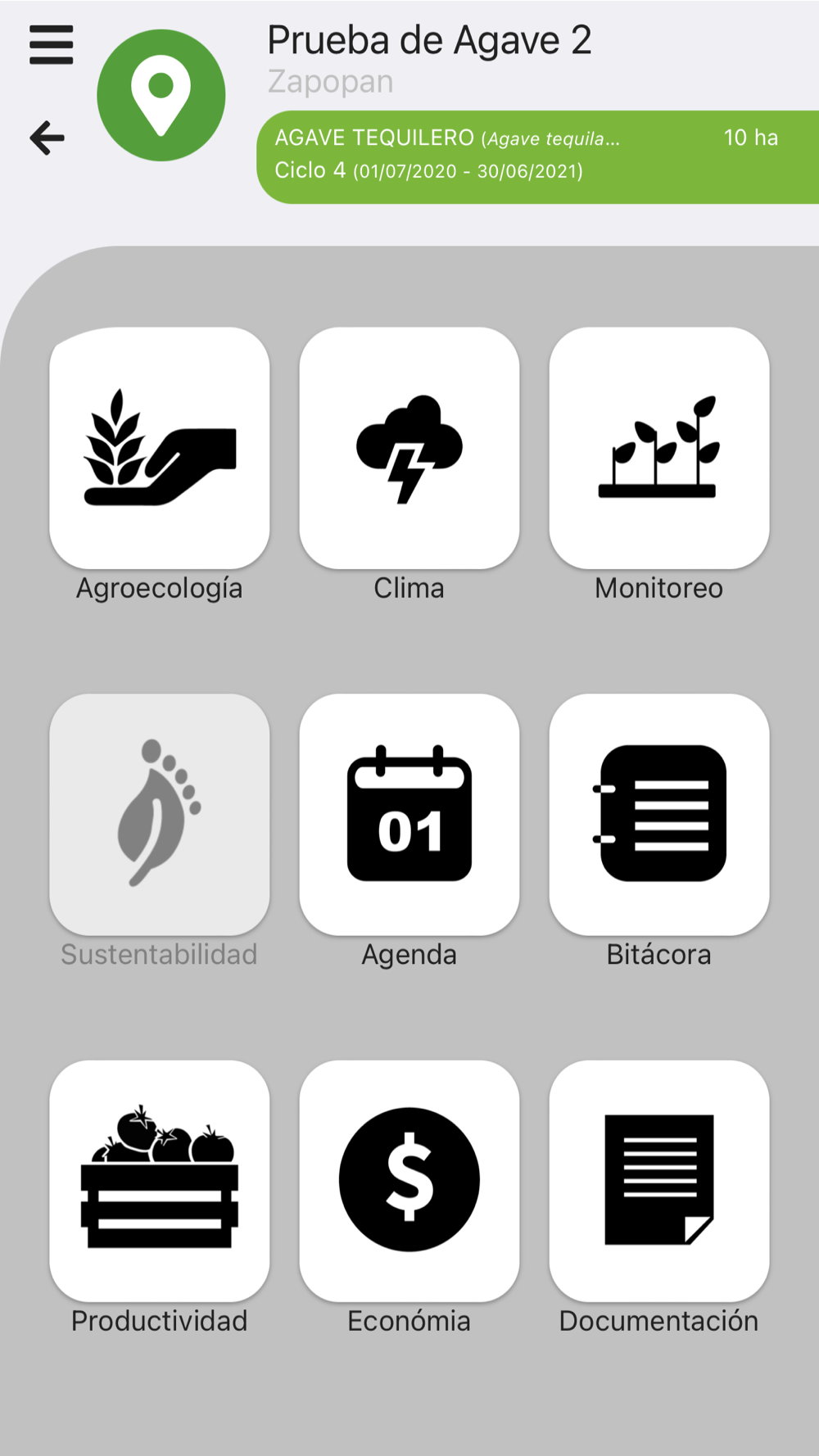
Task: Go back with the arrow icon
Action: 48,138
